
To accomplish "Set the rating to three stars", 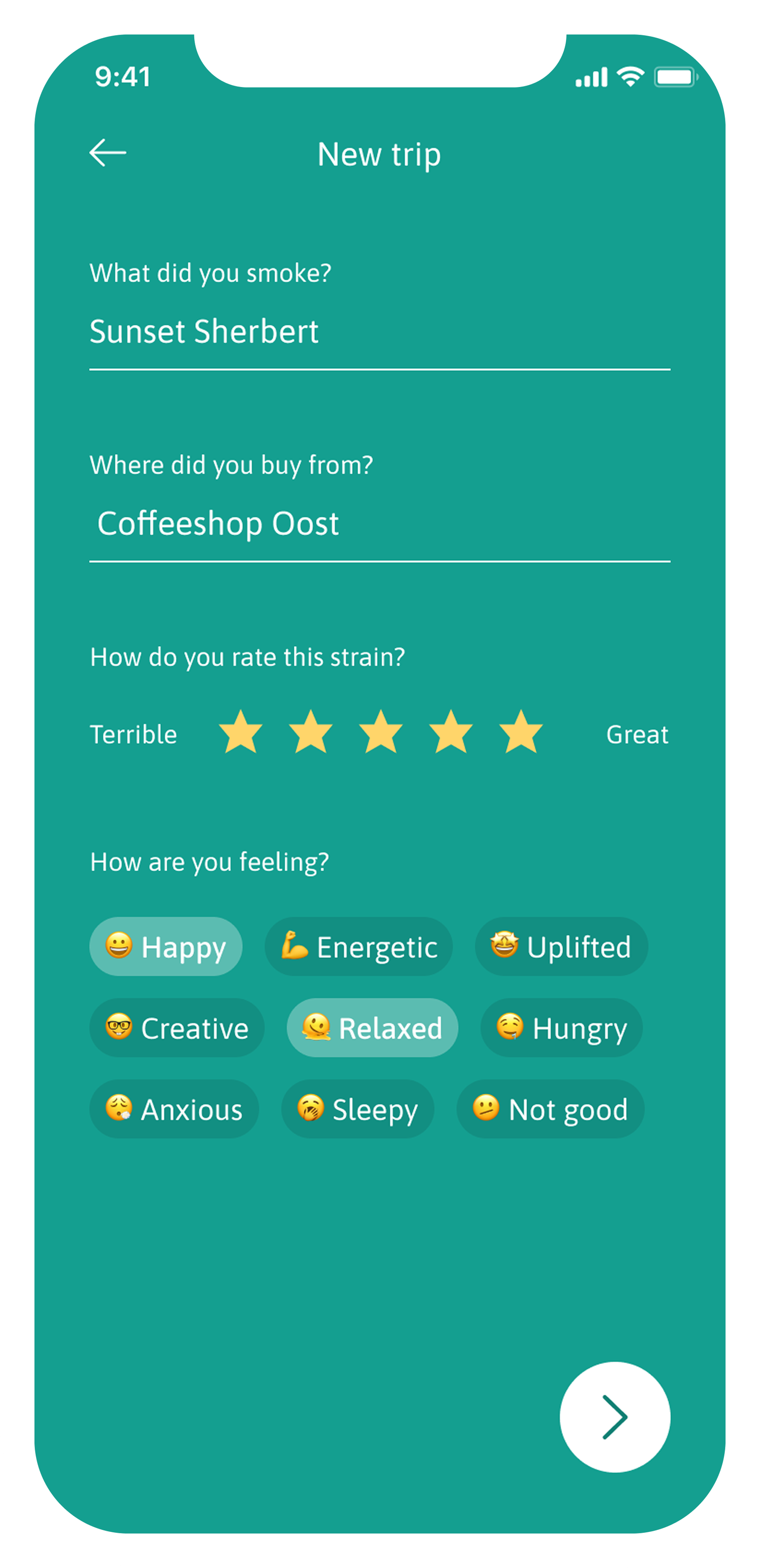I will (x=381, y=732).
